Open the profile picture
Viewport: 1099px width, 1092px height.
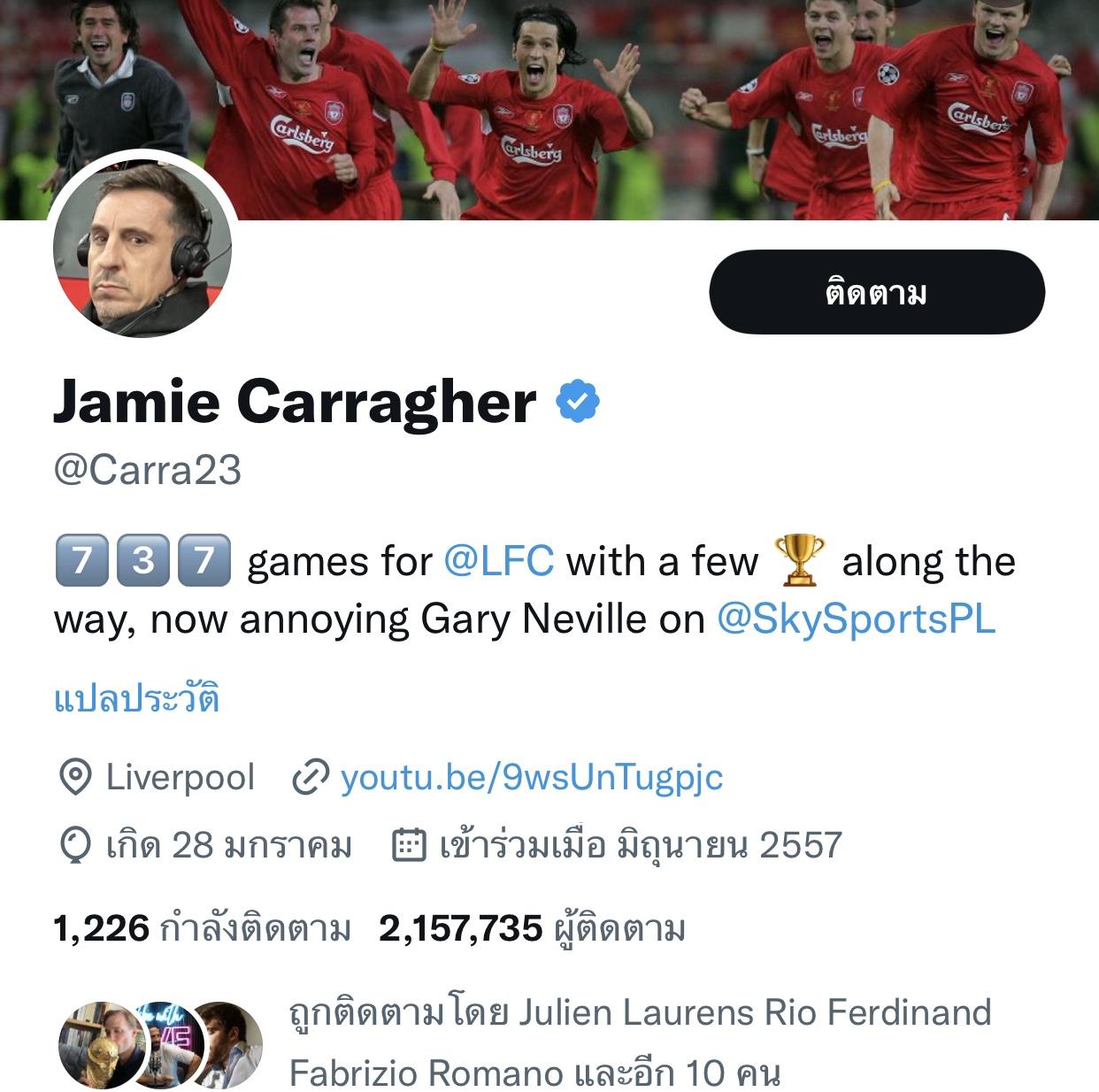tap(142, 250)
